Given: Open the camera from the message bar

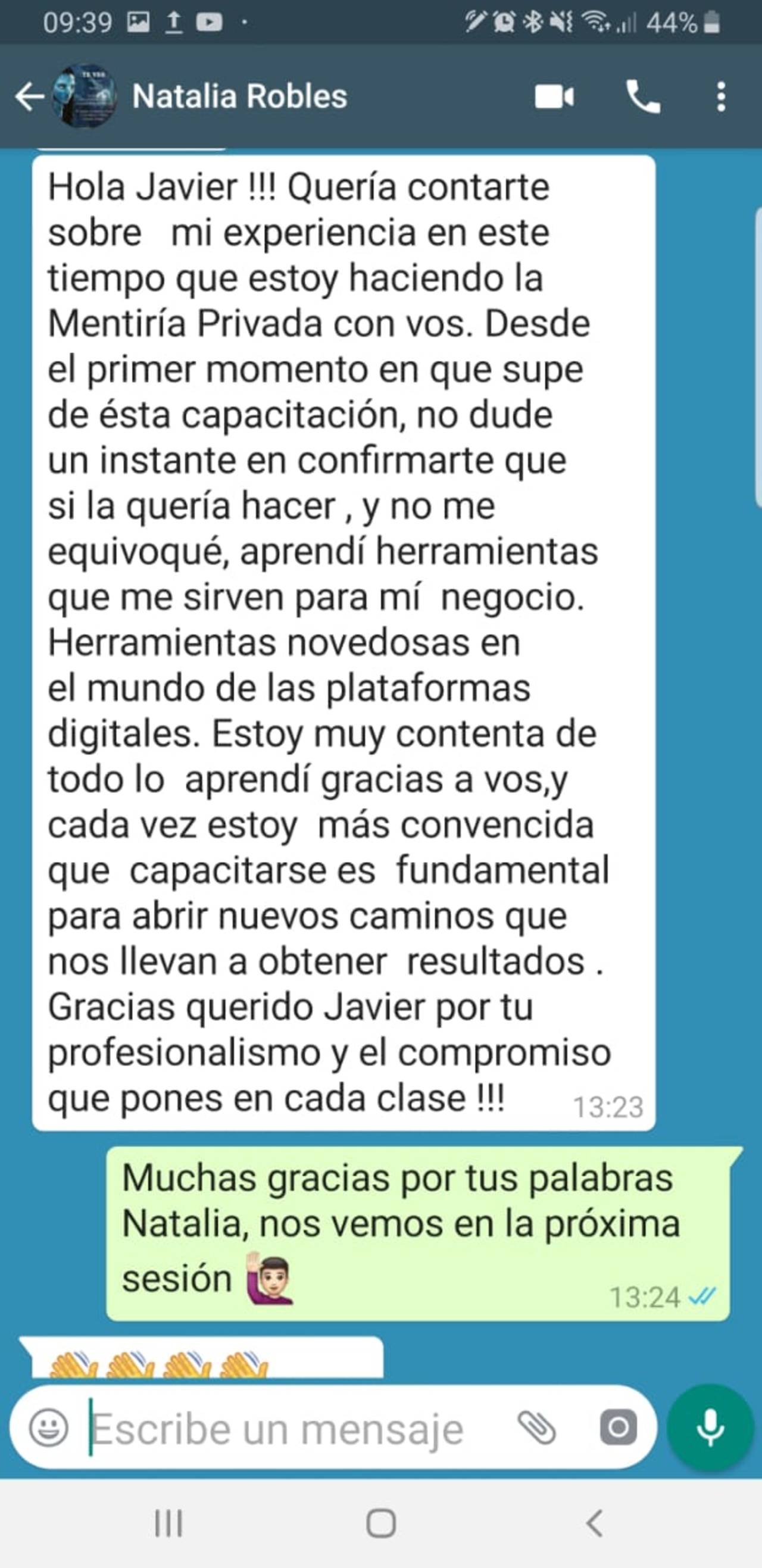Looking at the screenshot, I should click(619, 1428).
